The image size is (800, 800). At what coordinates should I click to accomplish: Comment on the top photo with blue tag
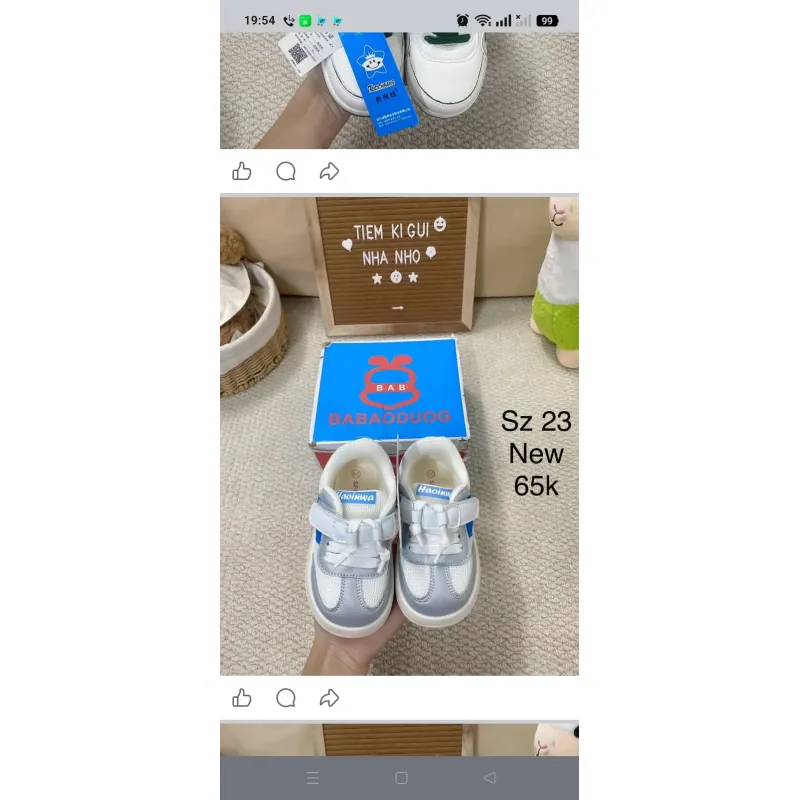tap(286, 171)
